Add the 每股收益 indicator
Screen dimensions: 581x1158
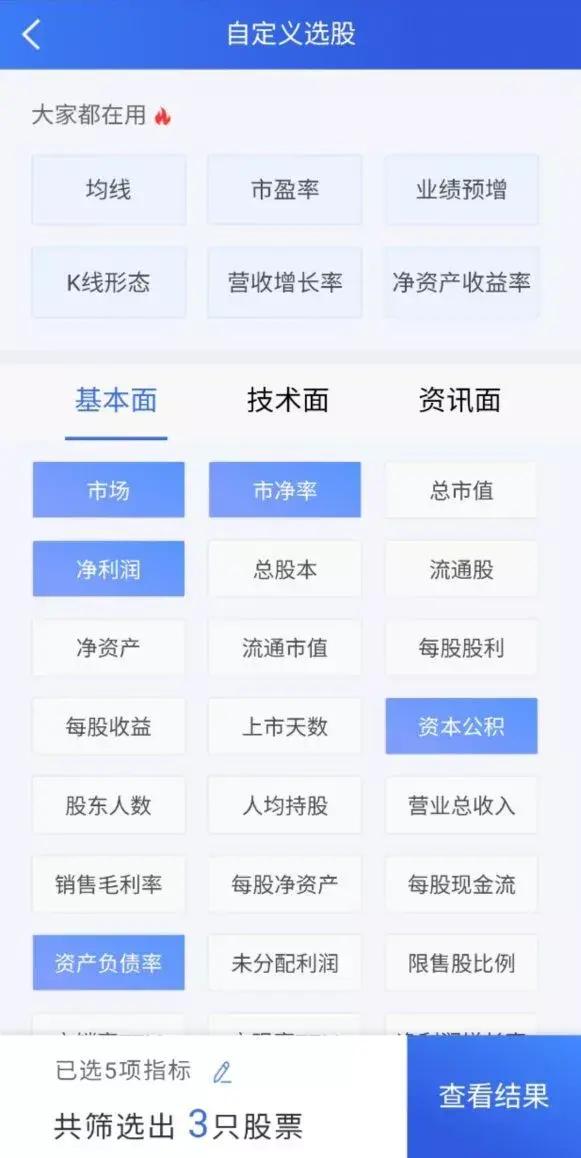pos(109,727)
